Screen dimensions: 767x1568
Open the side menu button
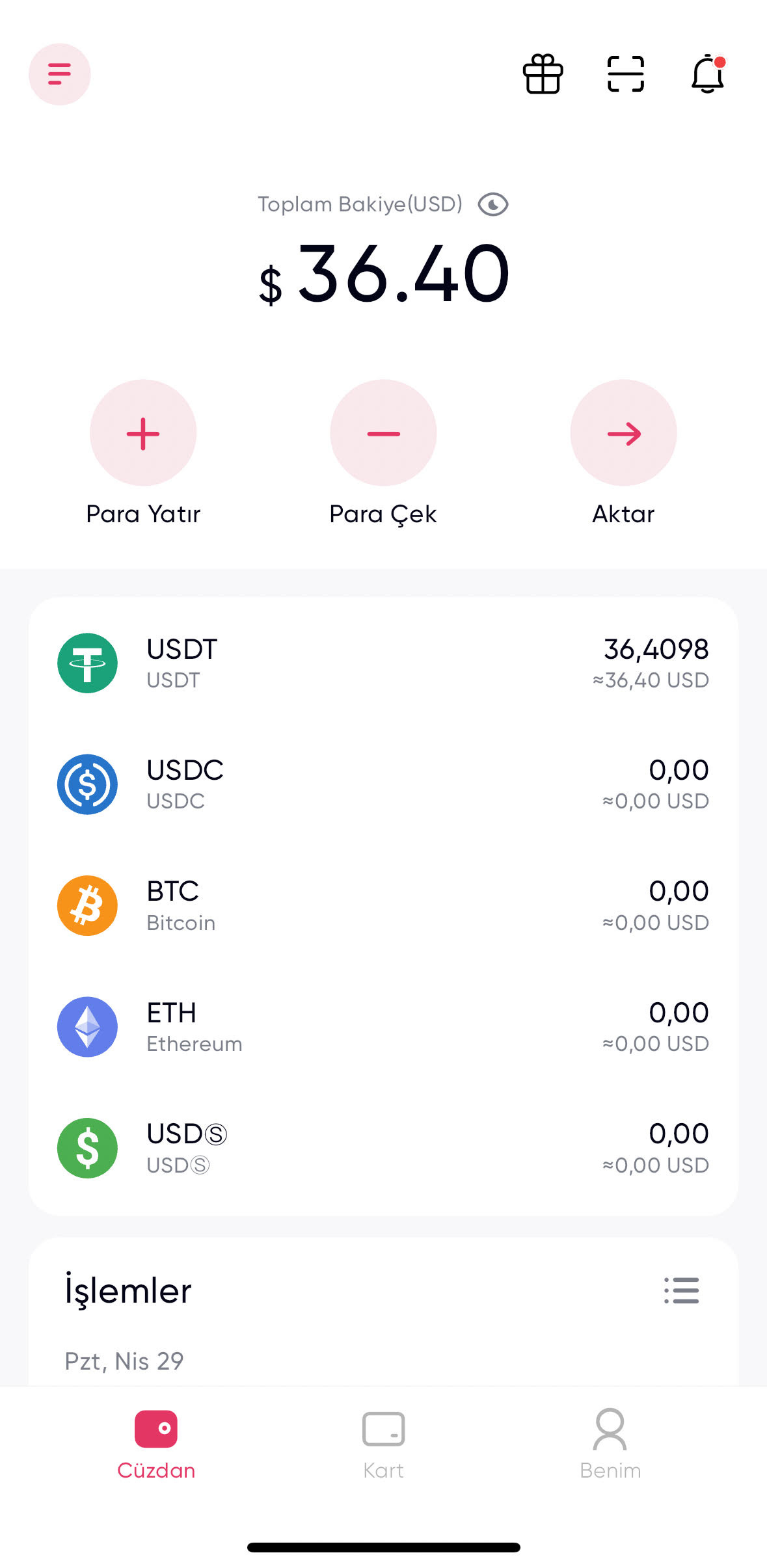click(59, 74)
